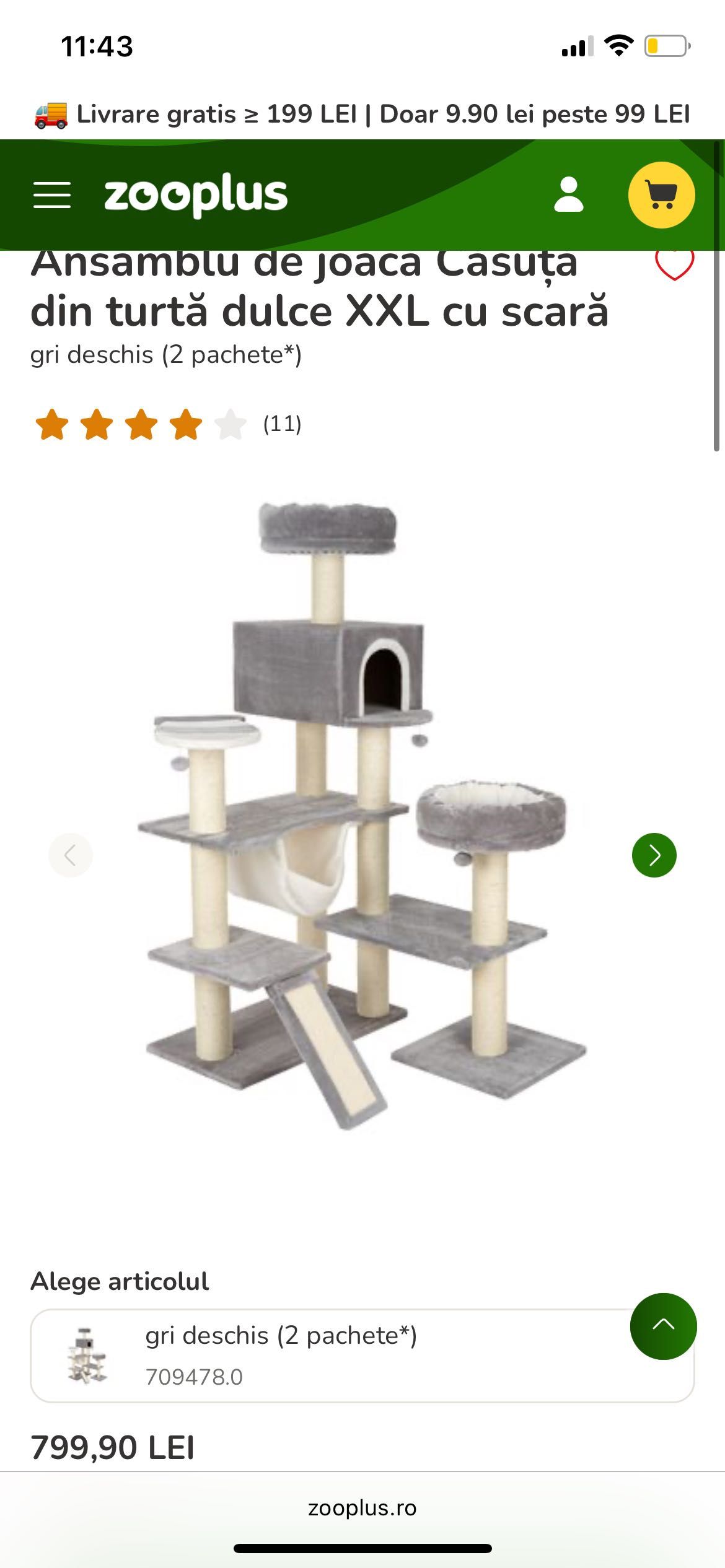Open the shopping cart

tap(661, 195)
